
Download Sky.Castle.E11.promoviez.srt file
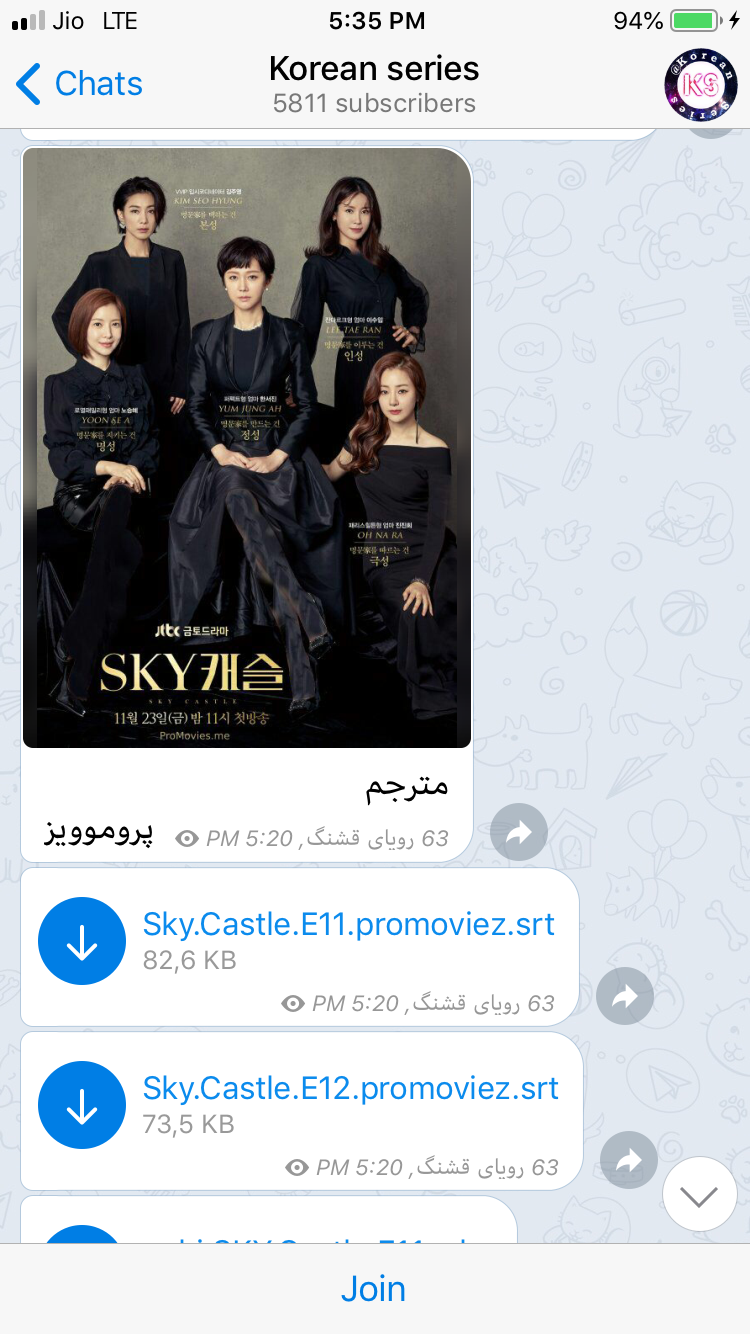pos(82,941)
